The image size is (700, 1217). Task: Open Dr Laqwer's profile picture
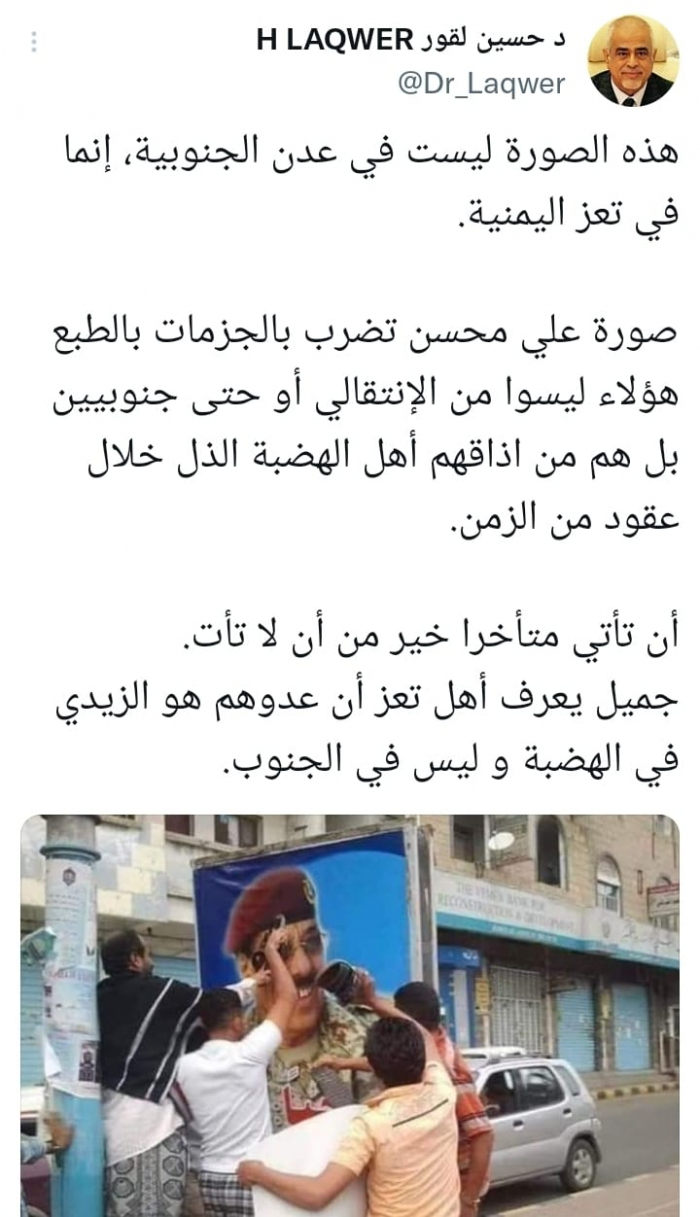[631, 61]
